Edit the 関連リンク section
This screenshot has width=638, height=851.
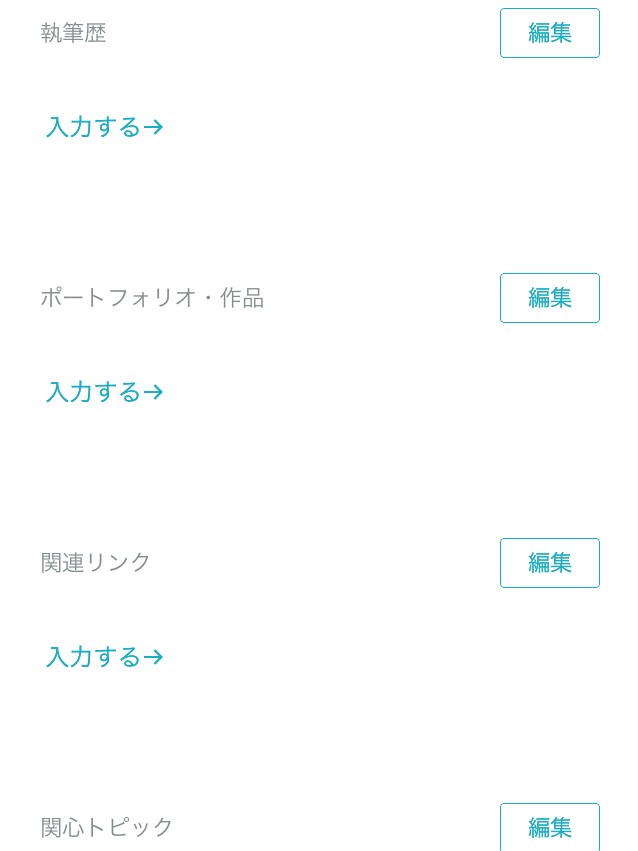click(549, 563)
